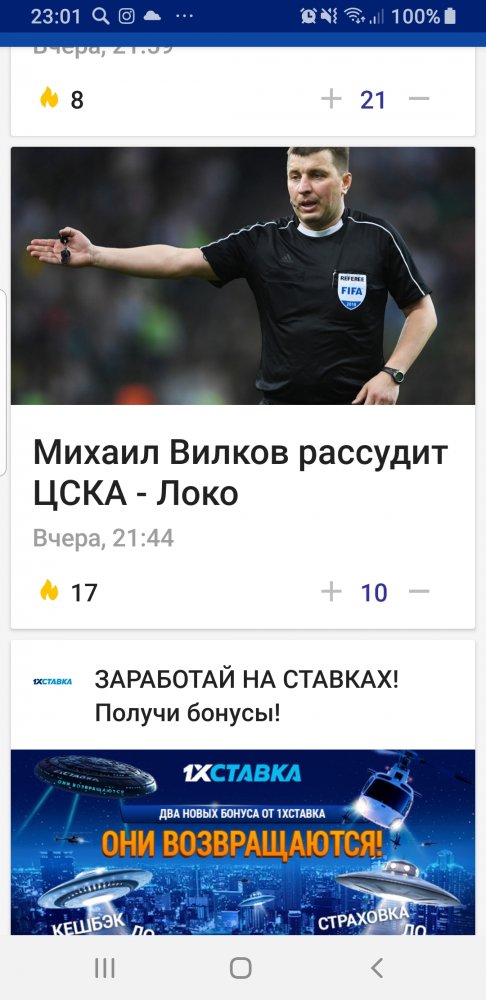The height and width of the screenshot is (1000, 486).
Task: Tap plus next to rating 21
Action: click(331, 99)
